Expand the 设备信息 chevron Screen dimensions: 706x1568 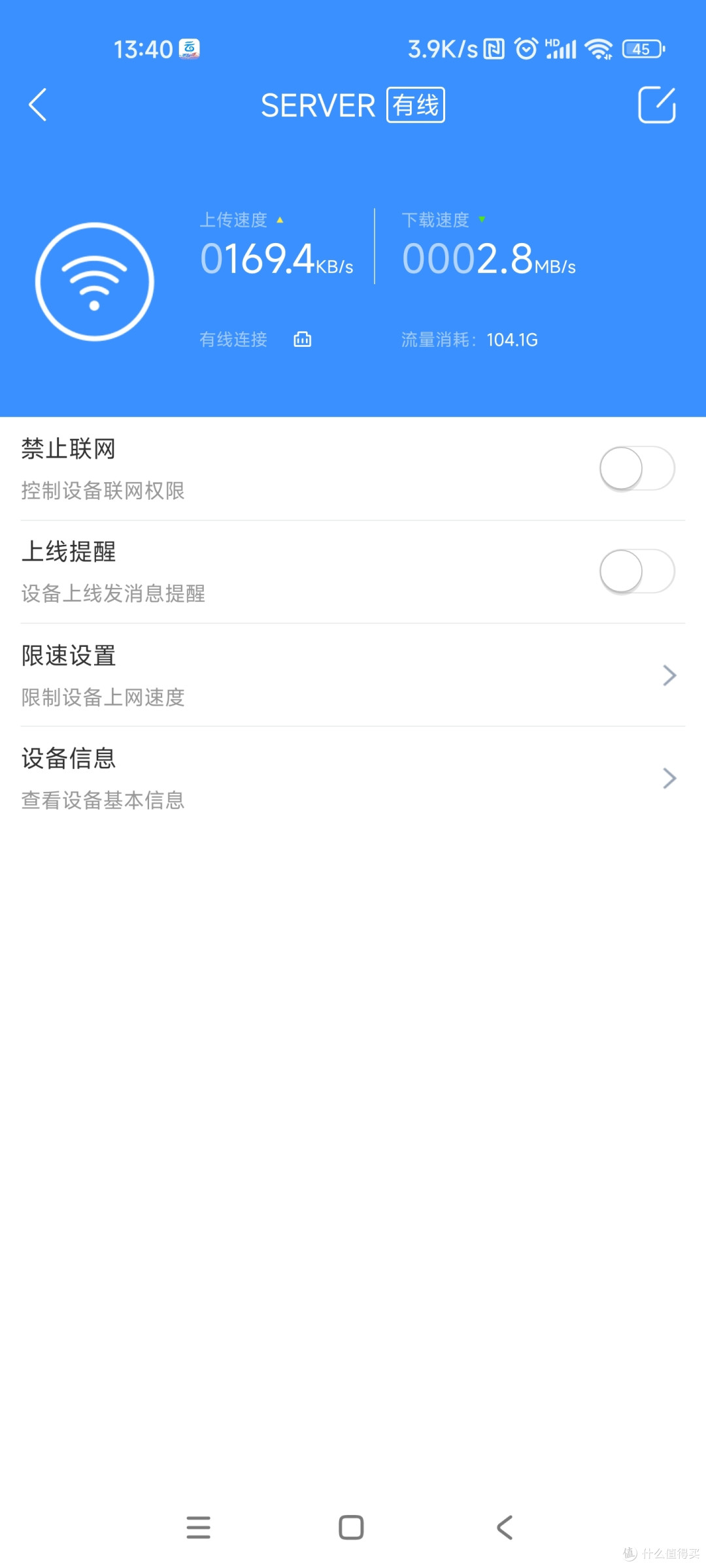coord(668,778)
